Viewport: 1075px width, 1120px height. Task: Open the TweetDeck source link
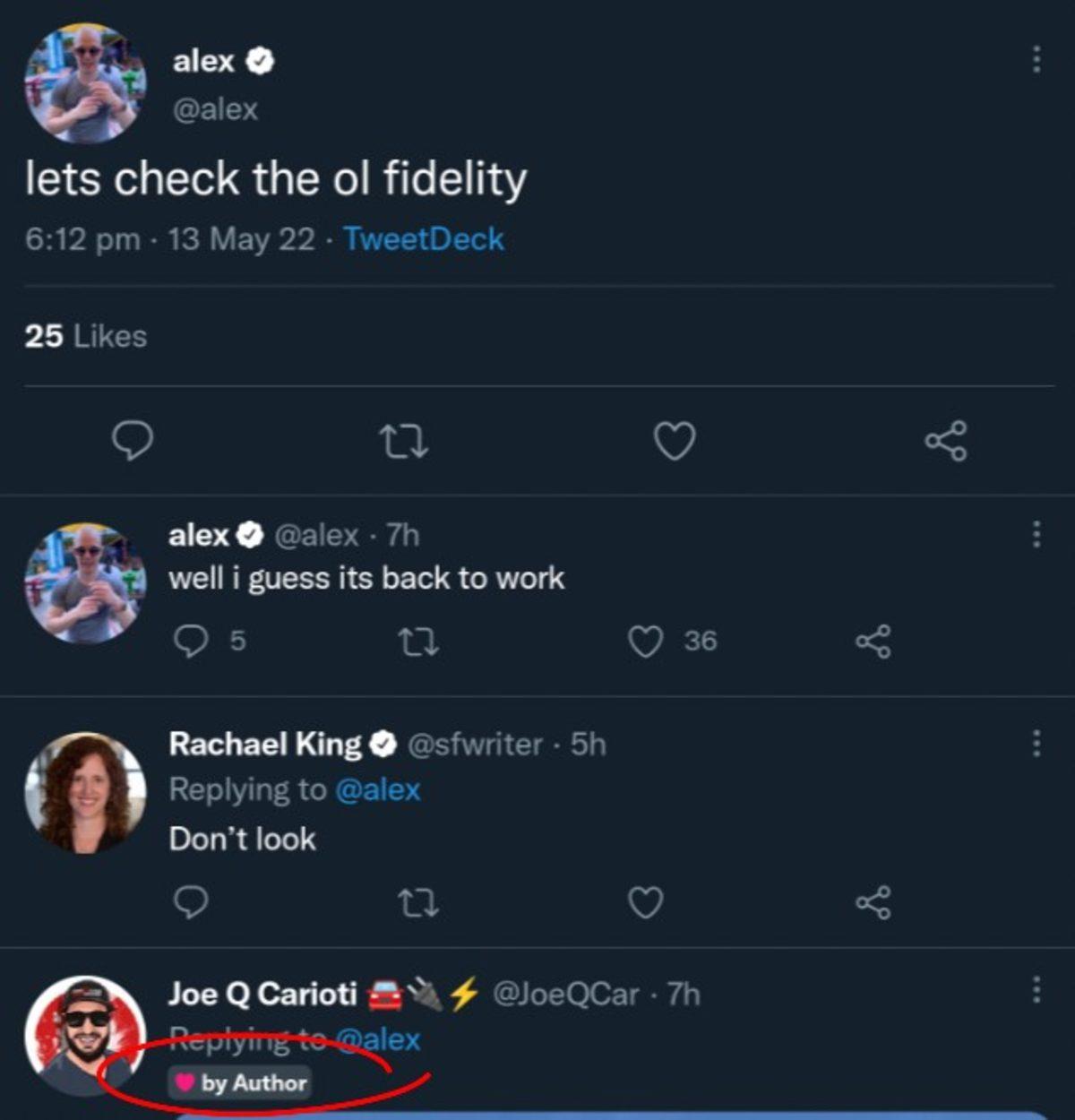coord(424,239)
